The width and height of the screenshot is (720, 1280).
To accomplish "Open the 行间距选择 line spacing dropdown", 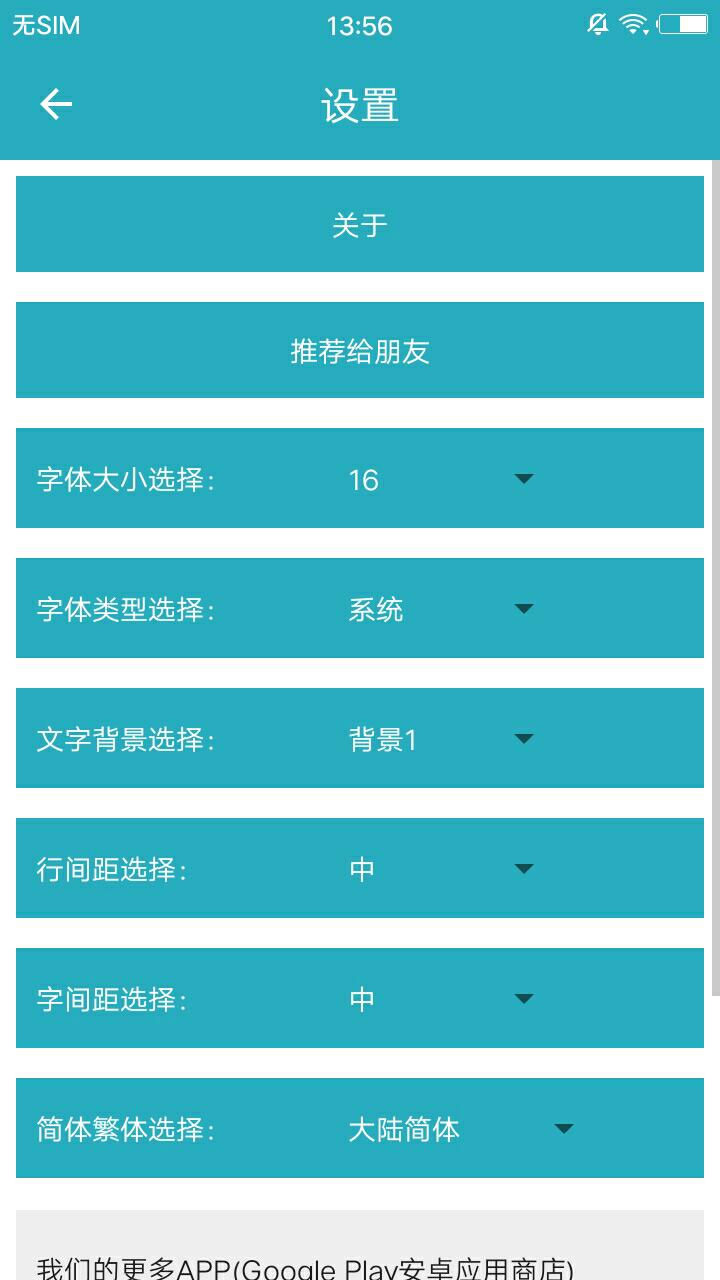I will [443, 869].
